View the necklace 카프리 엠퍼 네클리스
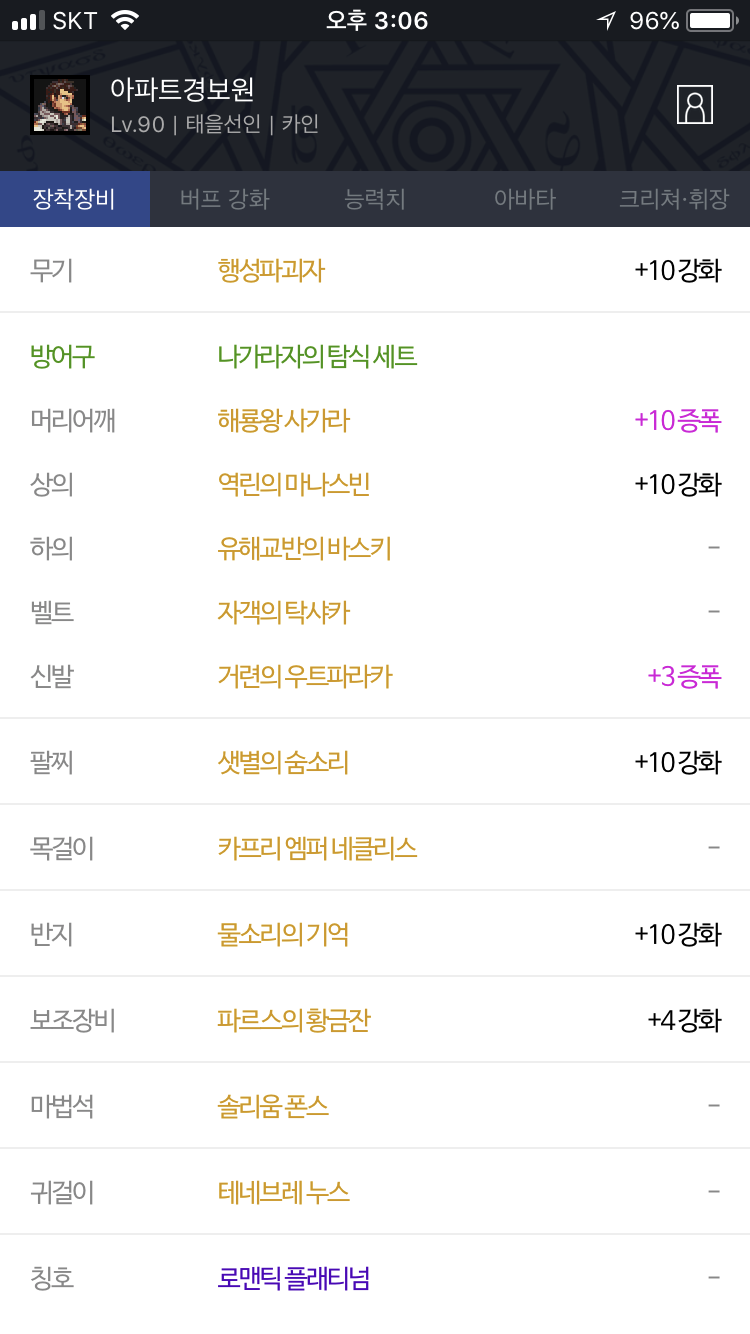The width and height of the screenshot is (750, 1334). coord(375,848)
